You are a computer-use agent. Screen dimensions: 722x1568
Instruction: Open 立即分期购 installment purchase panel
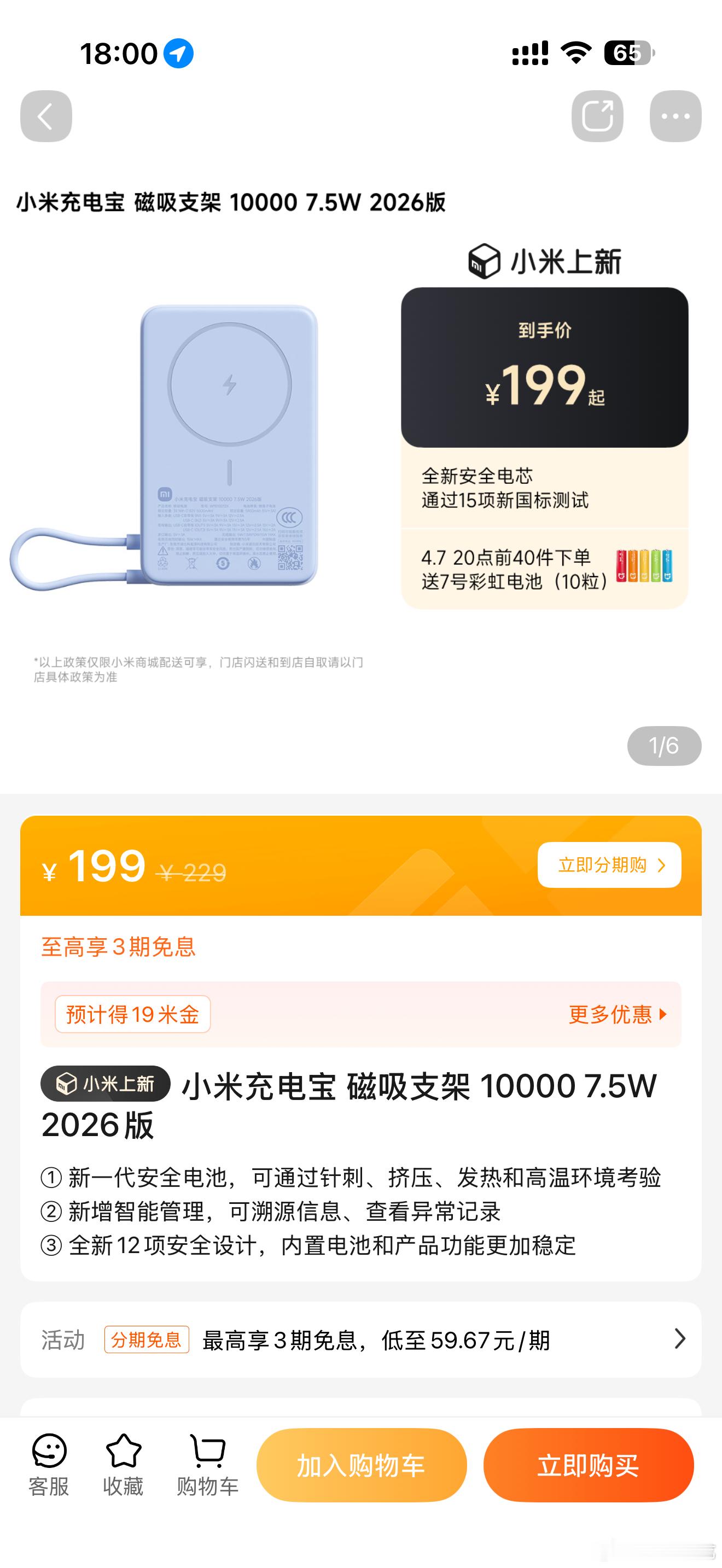608,866
